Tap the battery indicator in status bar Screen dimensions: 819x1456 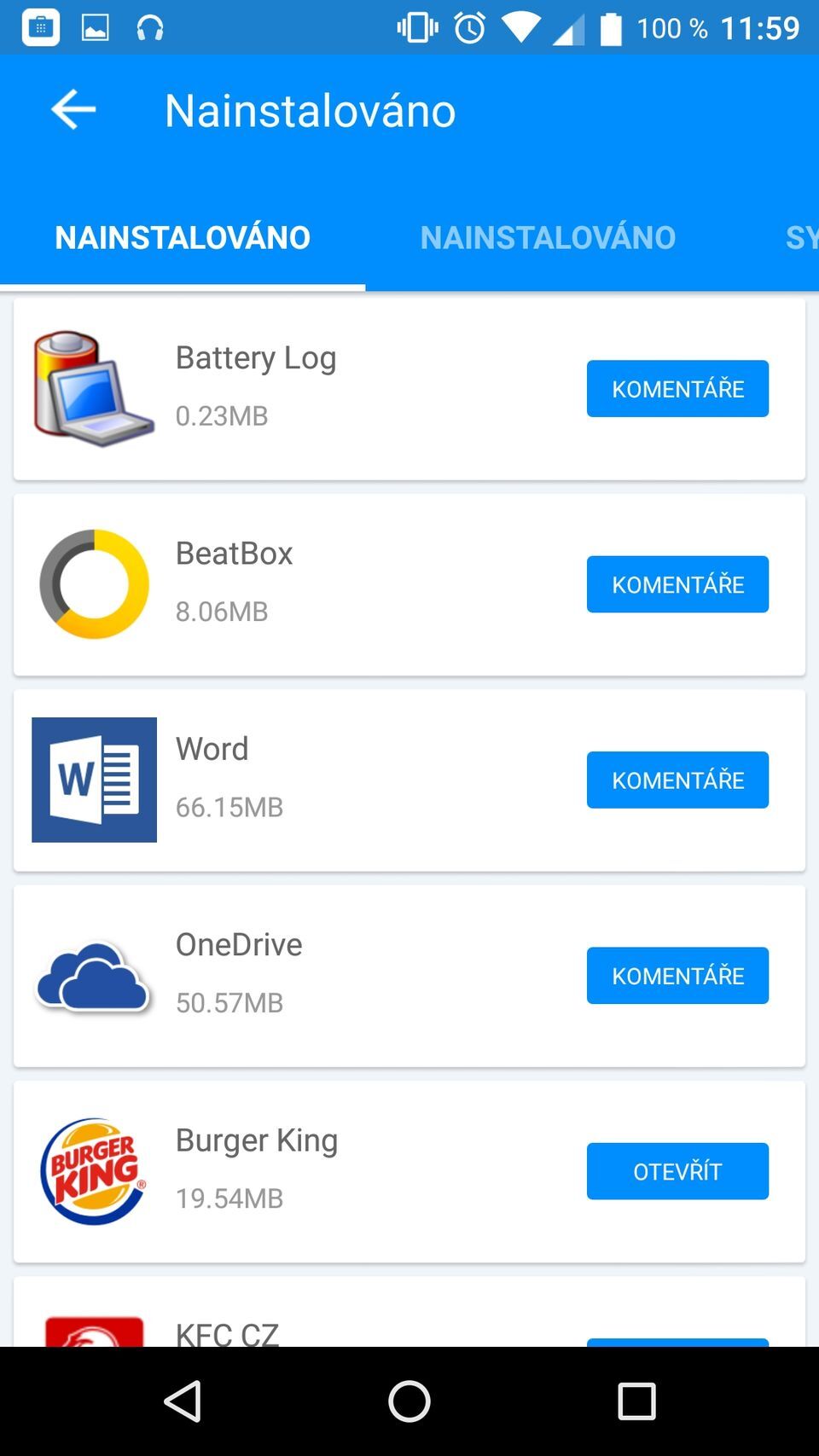[x=613, y=26]
